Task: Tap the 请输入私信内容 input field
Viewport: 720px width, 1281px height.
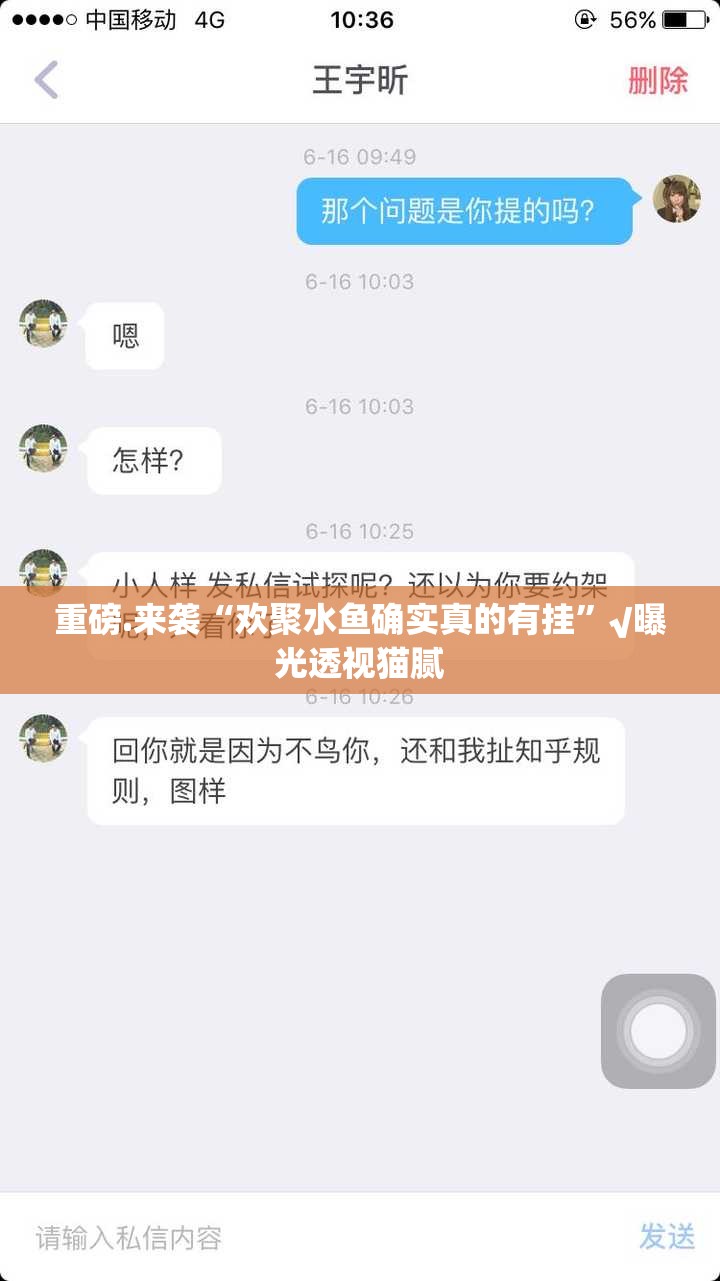Action: point(200,1237)
